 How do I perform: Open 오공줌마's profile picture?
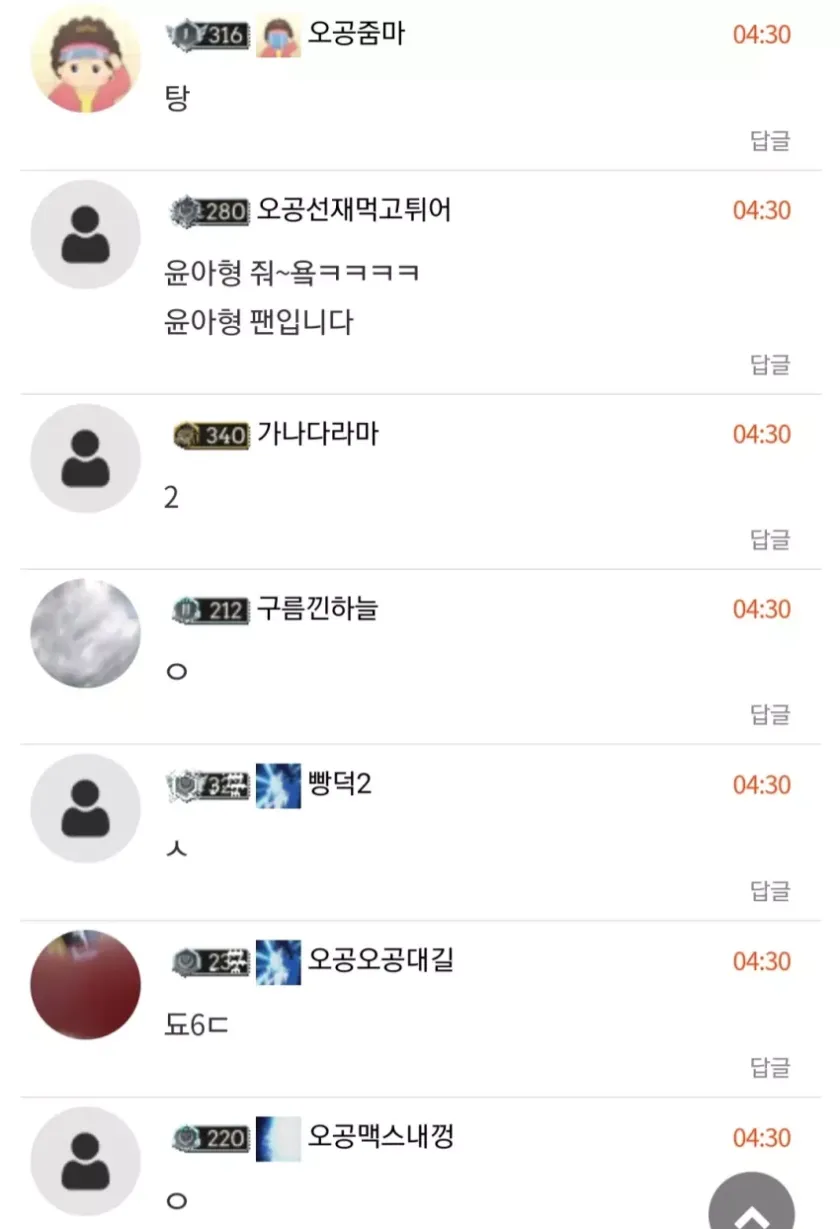pos(85,59)
